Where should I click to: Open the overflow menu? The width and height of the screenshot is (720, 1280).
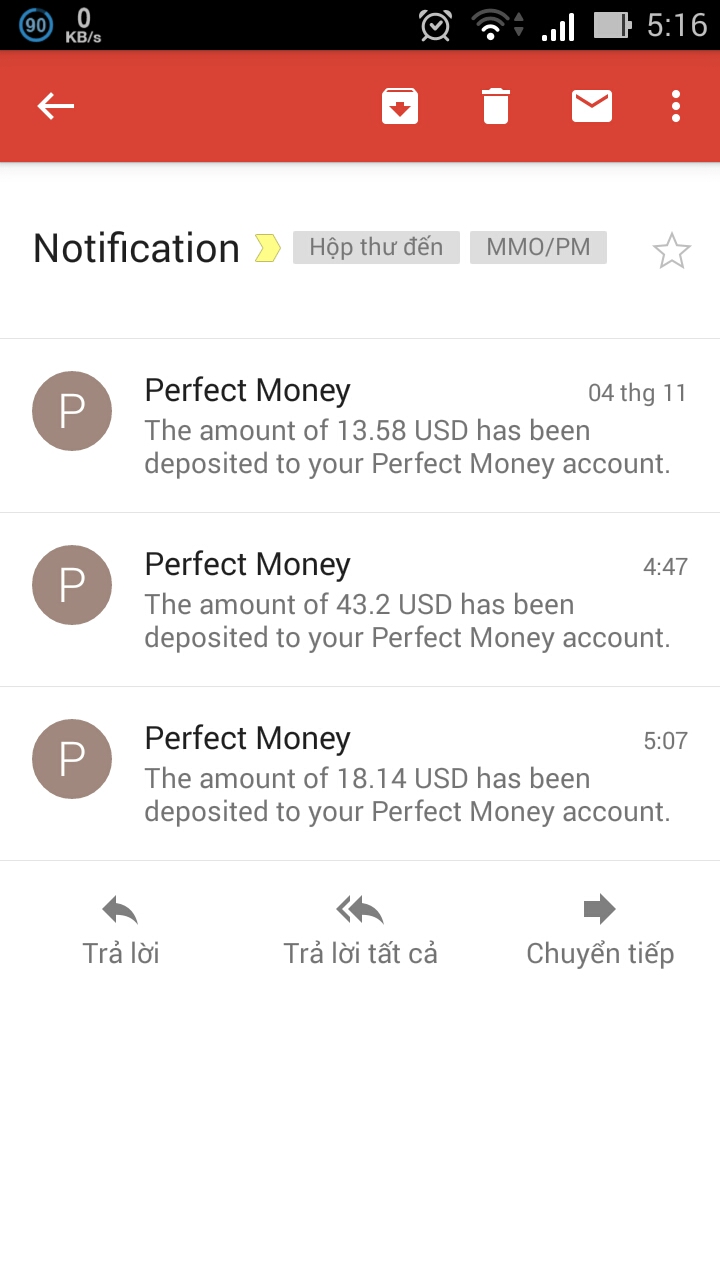pos(676,106)
